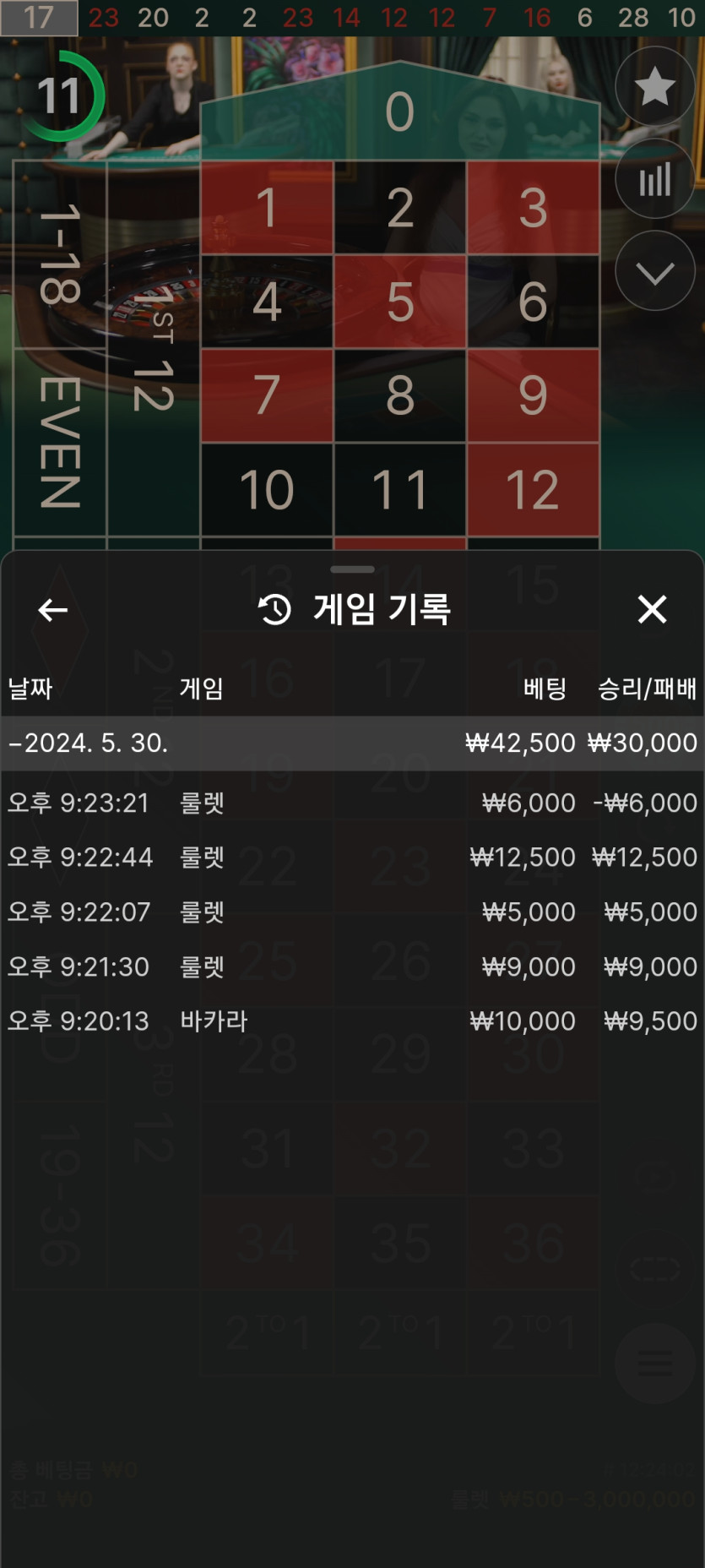Select number 8 on betting grid
Viewport: 705px width, 1568px height.
coord(399,395)
